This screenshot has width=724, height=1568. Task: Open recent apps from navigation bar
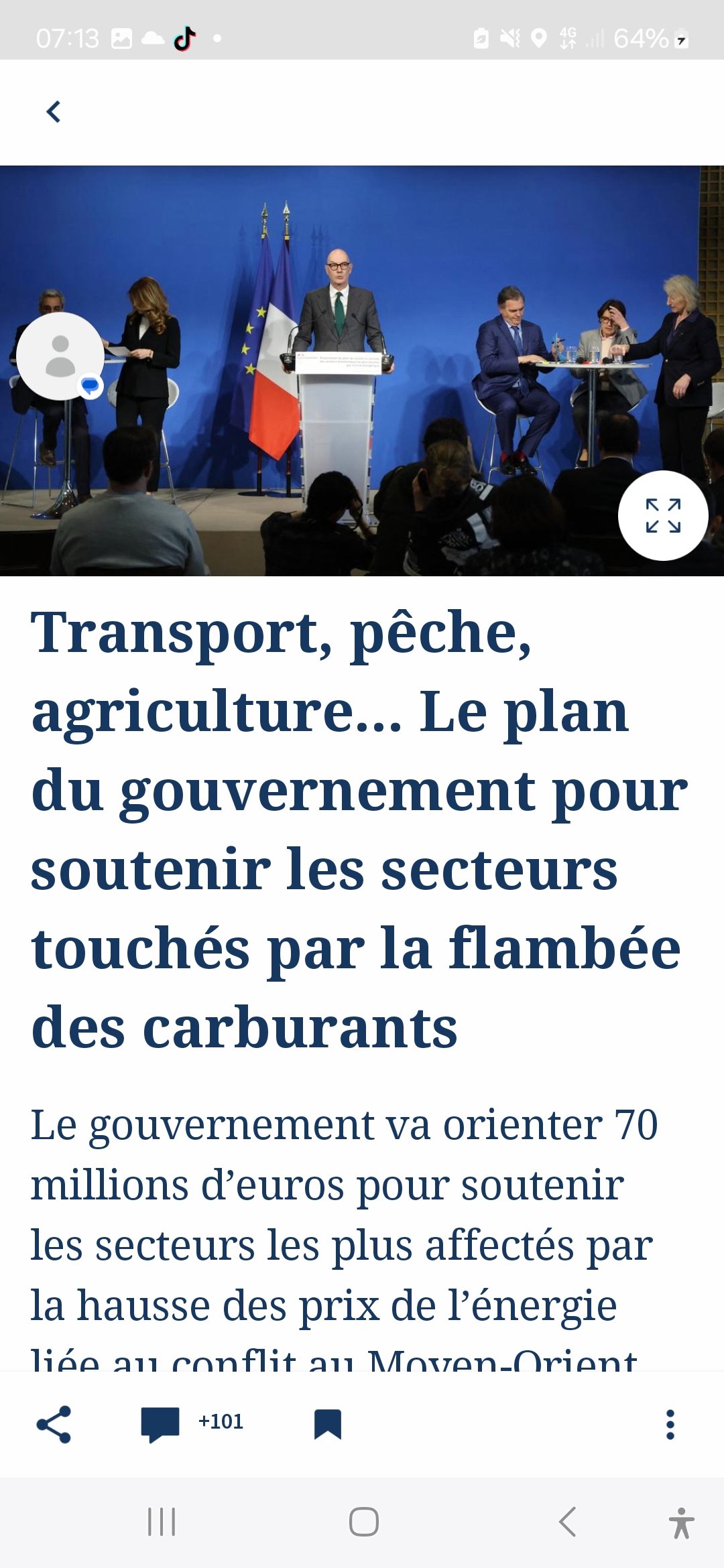[x=162, y=1522]
